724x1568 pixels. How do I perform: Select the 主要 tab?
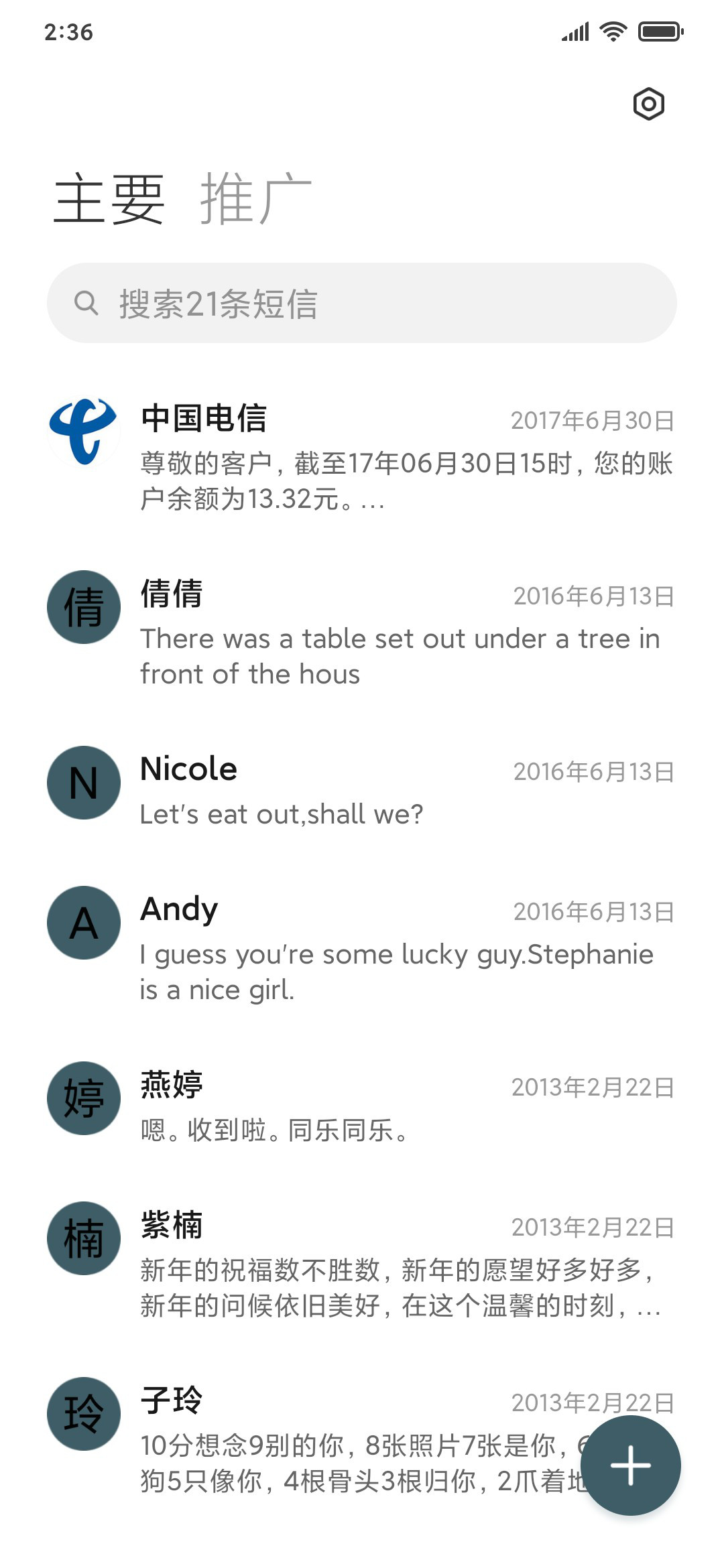point(109,198)
